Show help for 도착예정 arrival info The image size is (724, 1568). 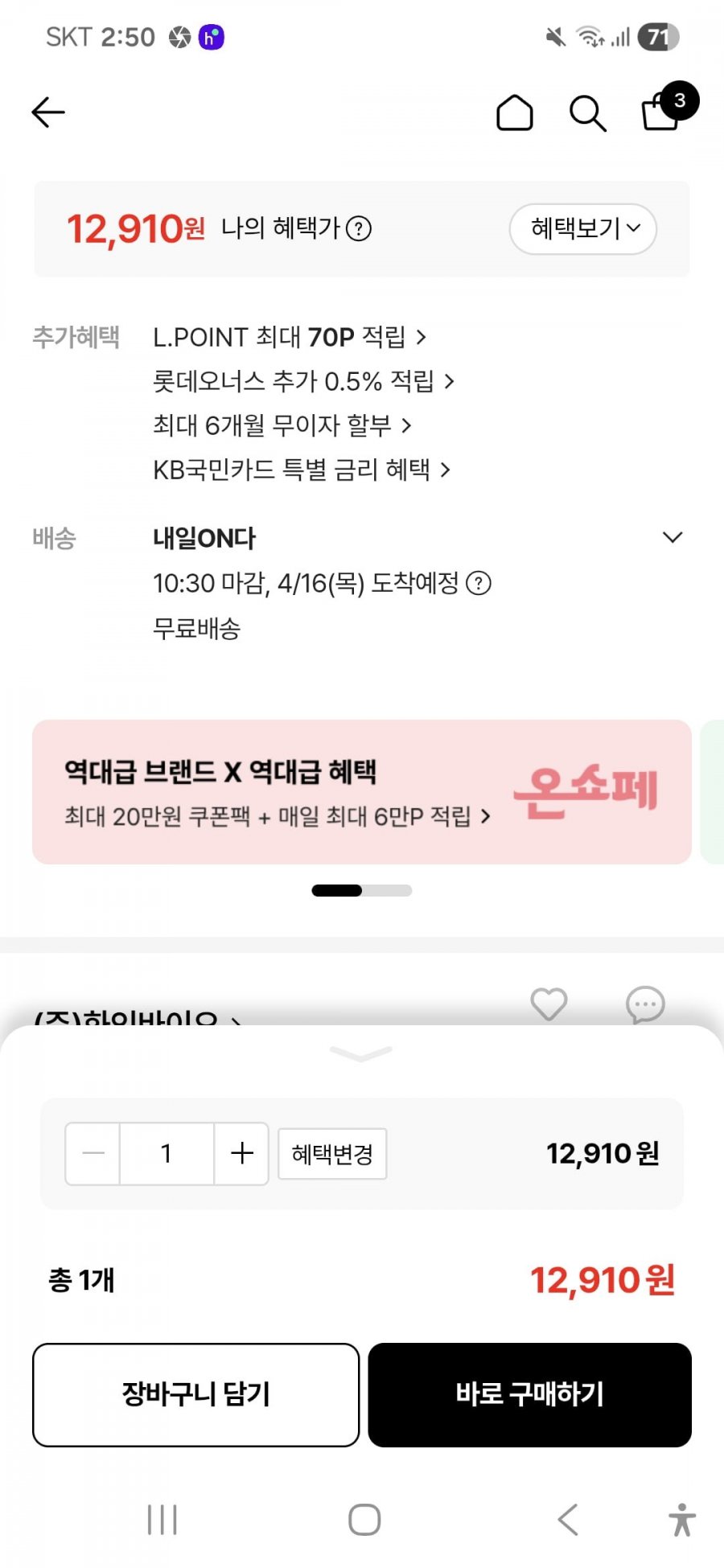(x=479, y=583)
